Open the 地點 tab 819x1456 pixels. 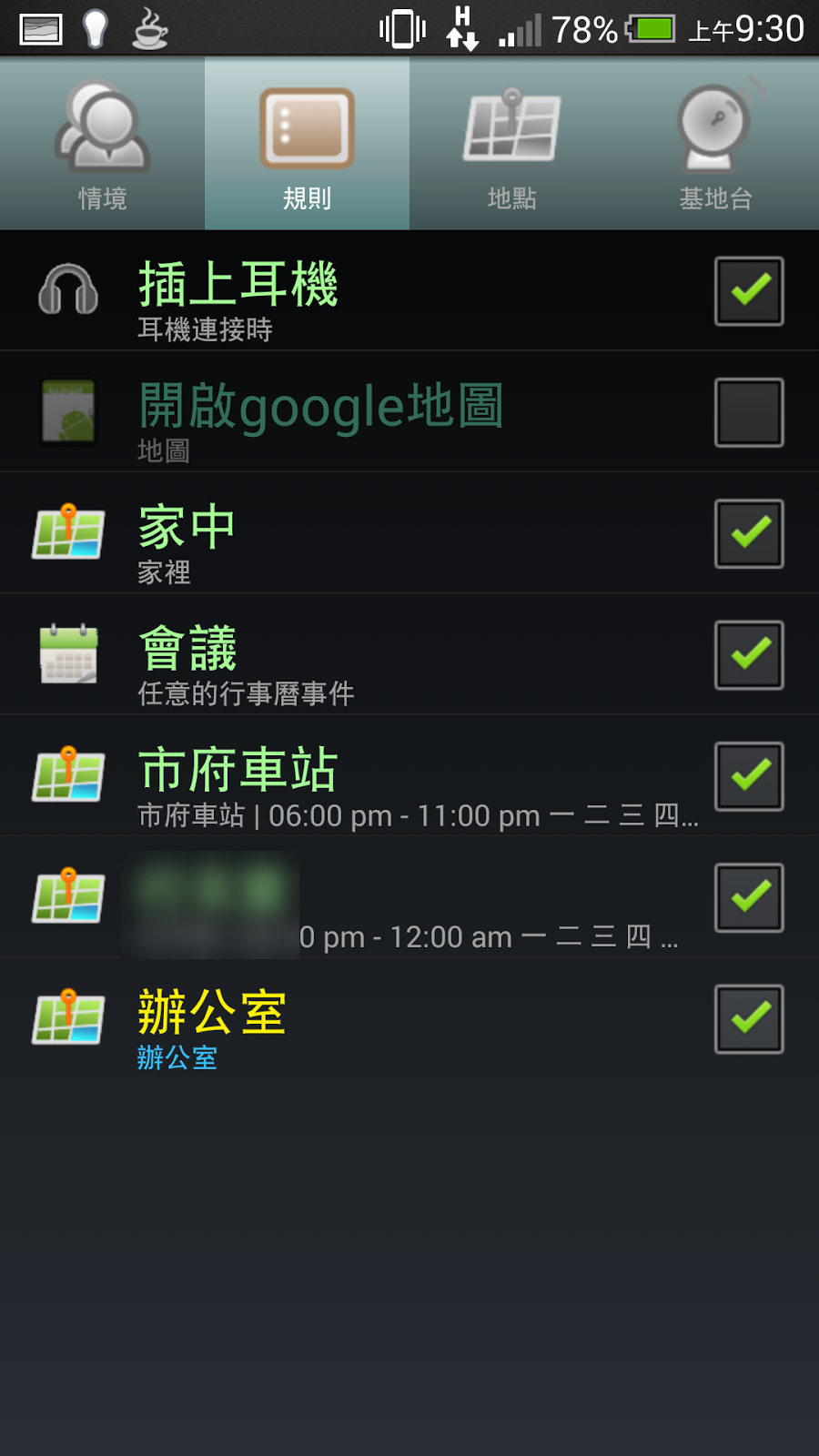[x=511, y=144]
